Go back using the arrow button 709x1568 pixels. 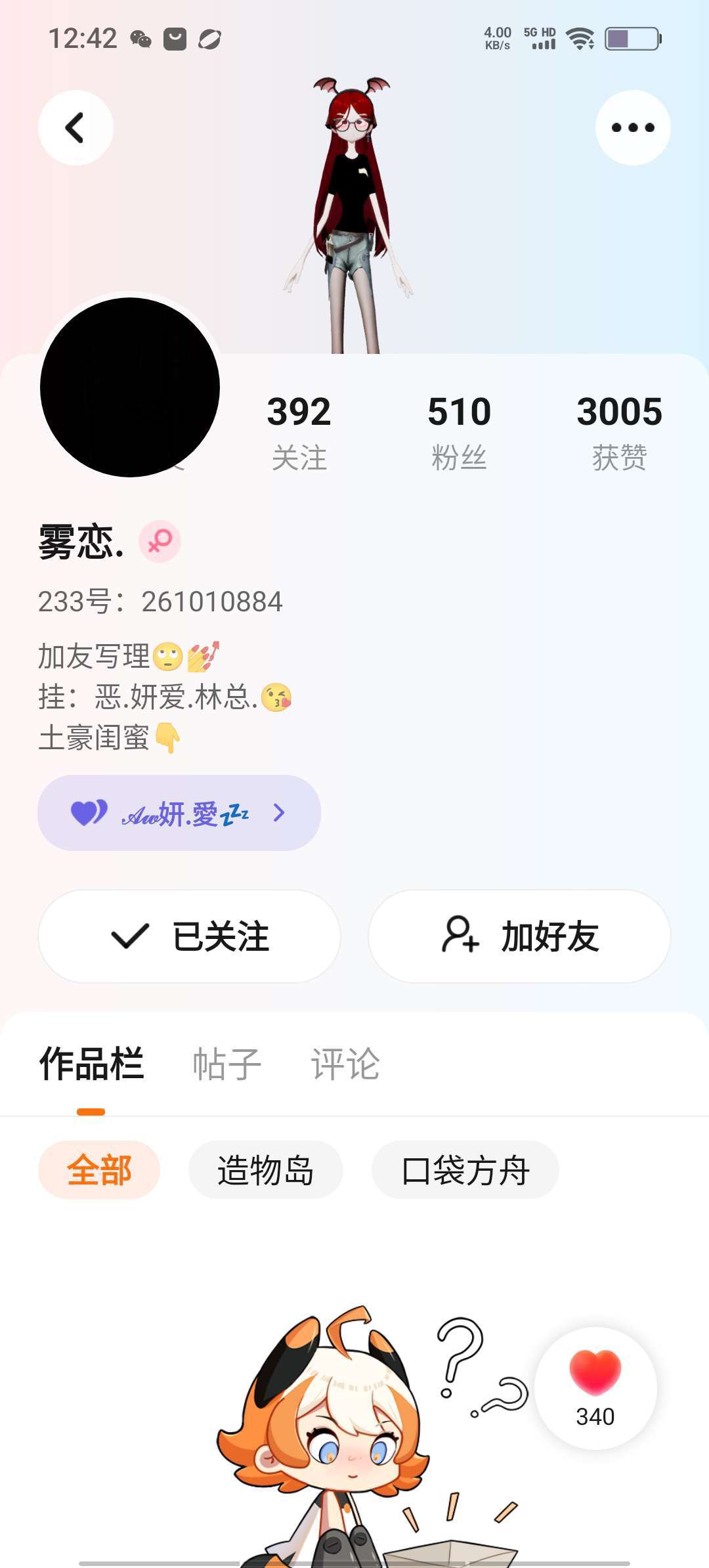tap(75, 127)
